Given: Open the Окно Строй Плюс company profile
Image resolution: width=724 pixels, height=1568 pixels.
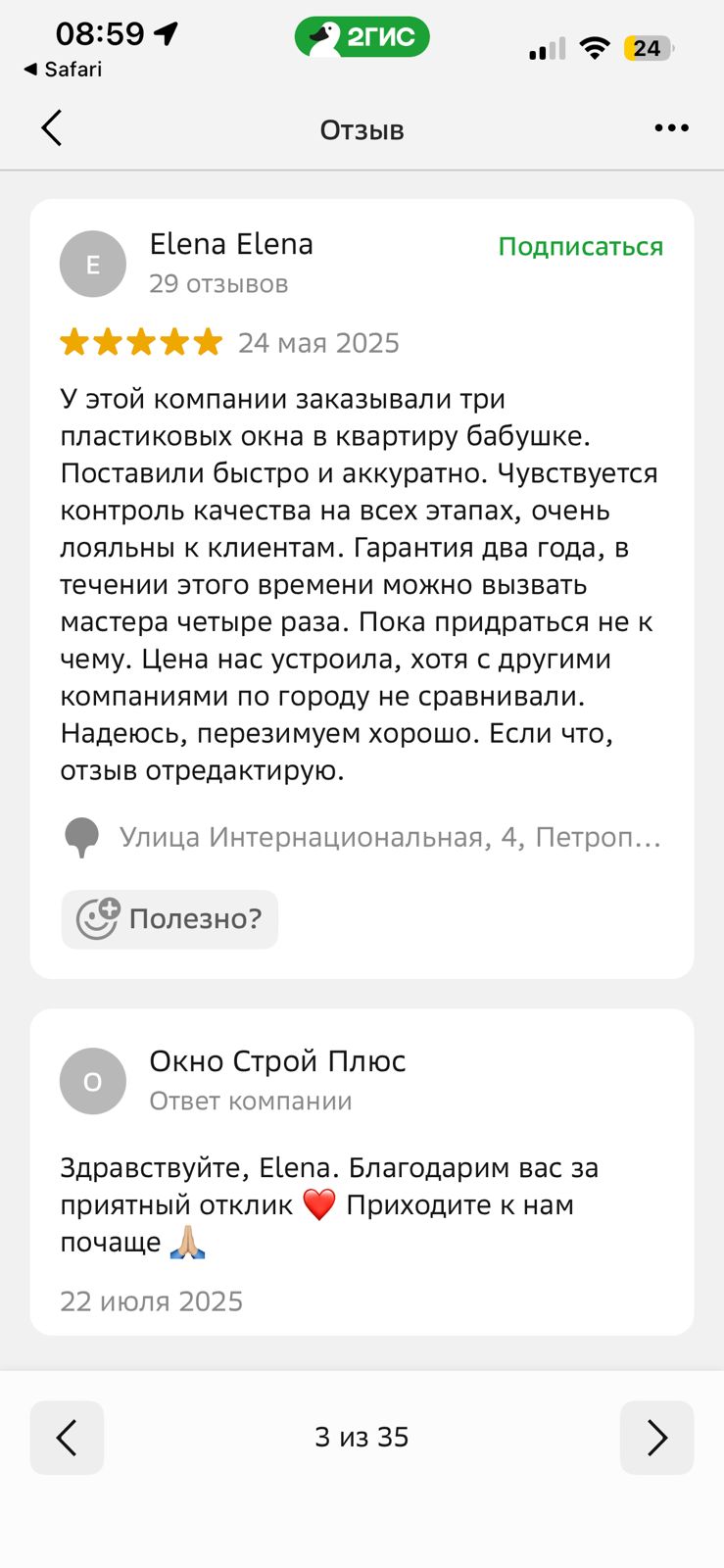Looking at the screenshot, I should tap(277, 1061).
